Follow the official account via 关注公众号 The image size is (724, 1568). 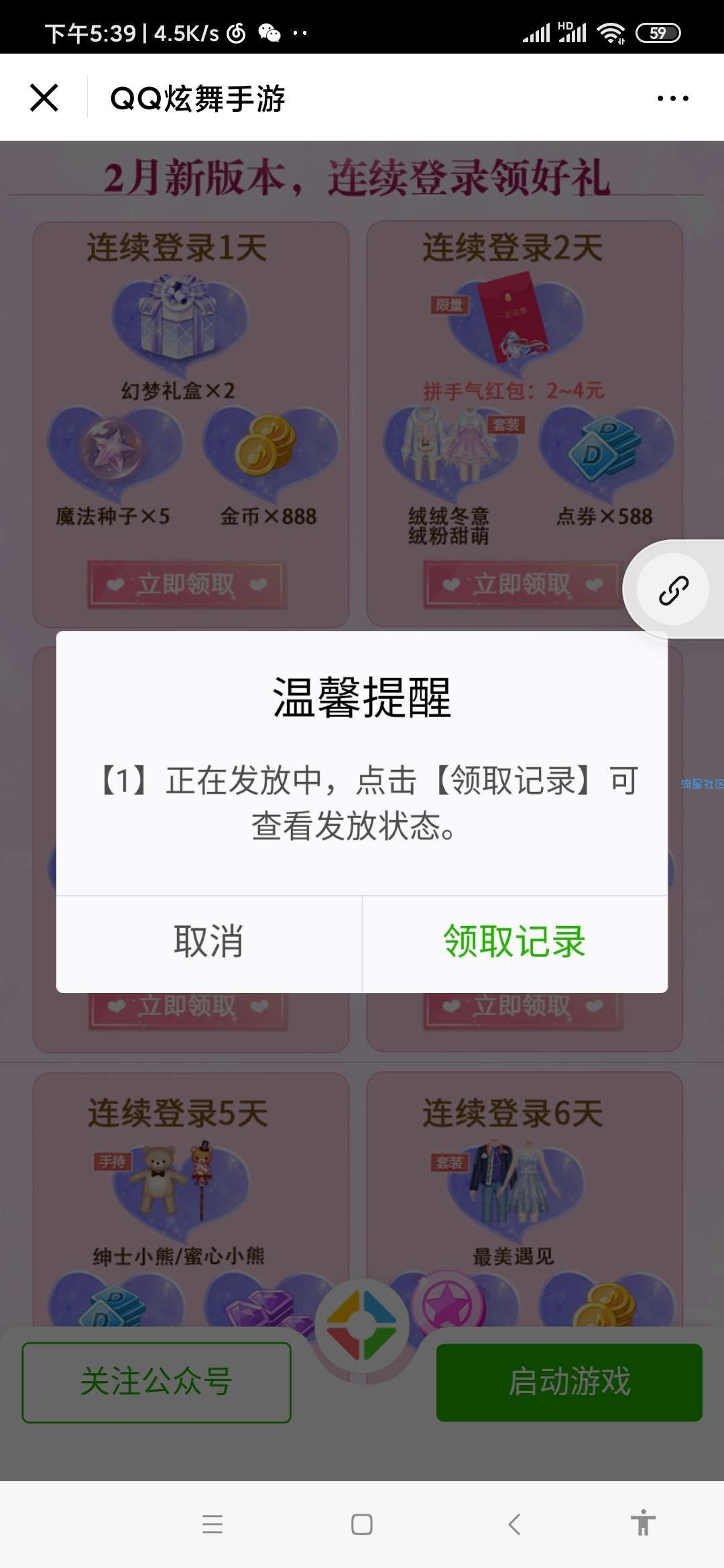(157, 1381)
